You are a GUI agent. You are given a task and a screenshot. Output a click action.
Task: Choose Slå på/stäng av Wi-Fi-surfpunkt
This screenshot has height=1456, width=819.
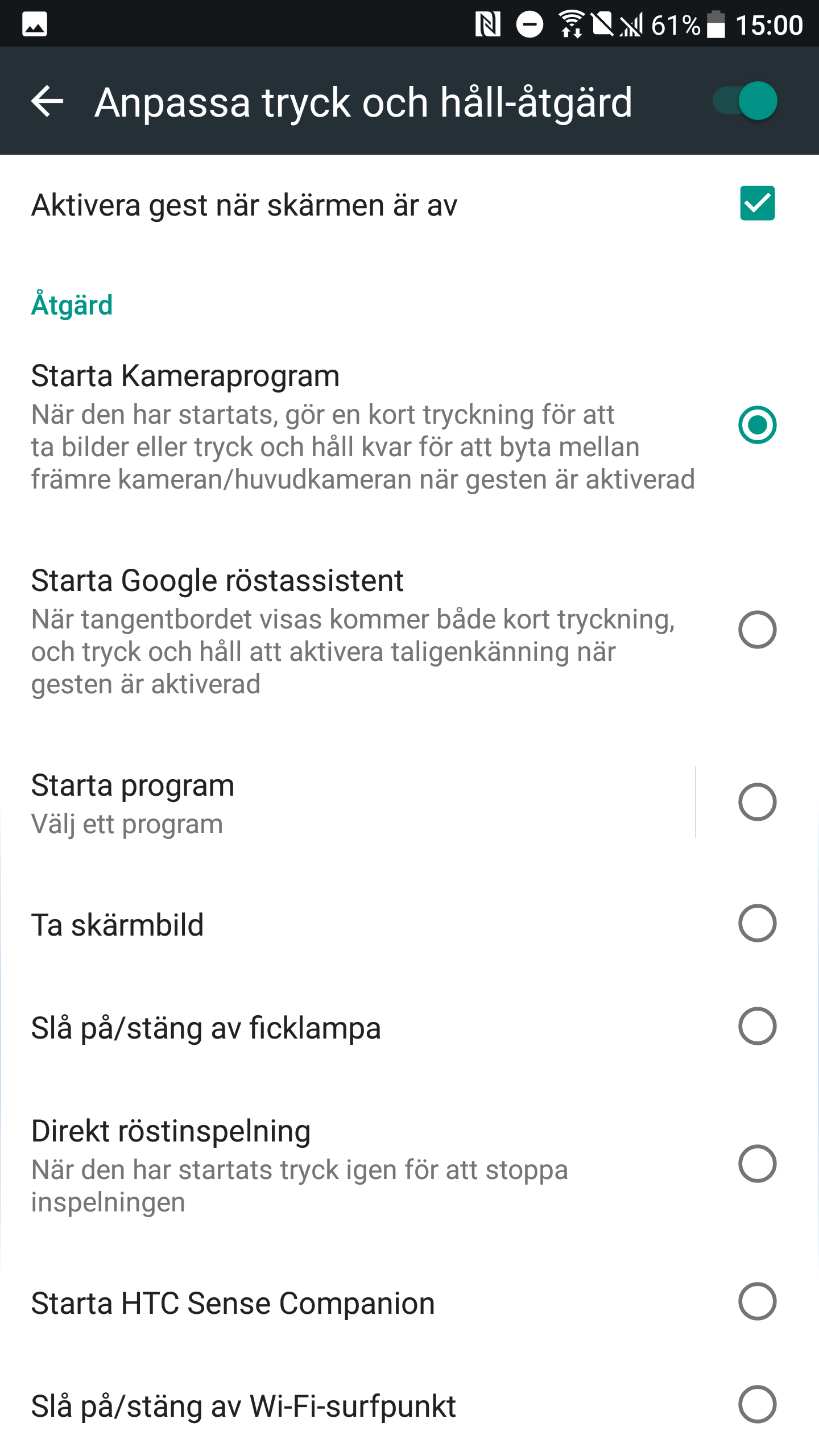pos(756,1405)
